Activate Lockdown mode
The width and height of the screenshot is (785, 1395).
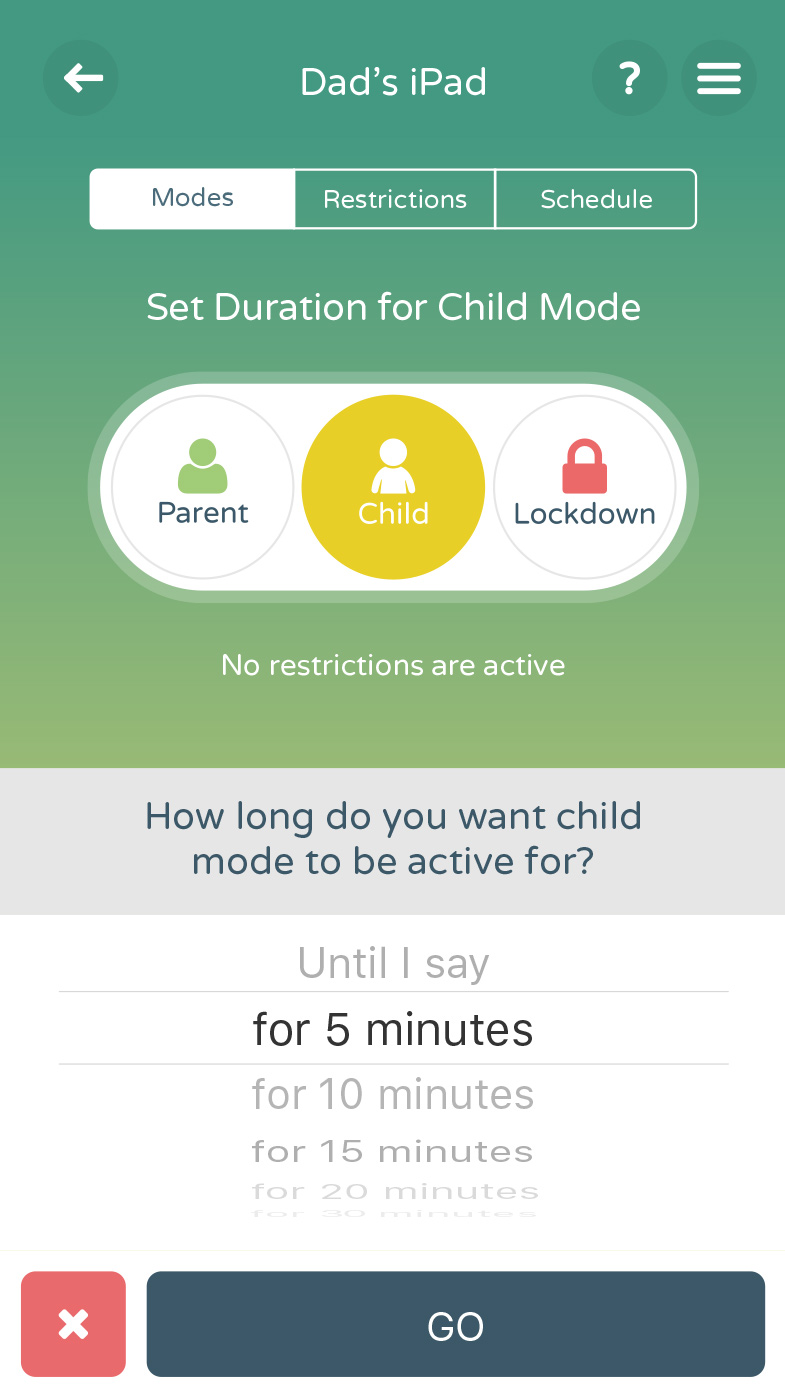585,487
